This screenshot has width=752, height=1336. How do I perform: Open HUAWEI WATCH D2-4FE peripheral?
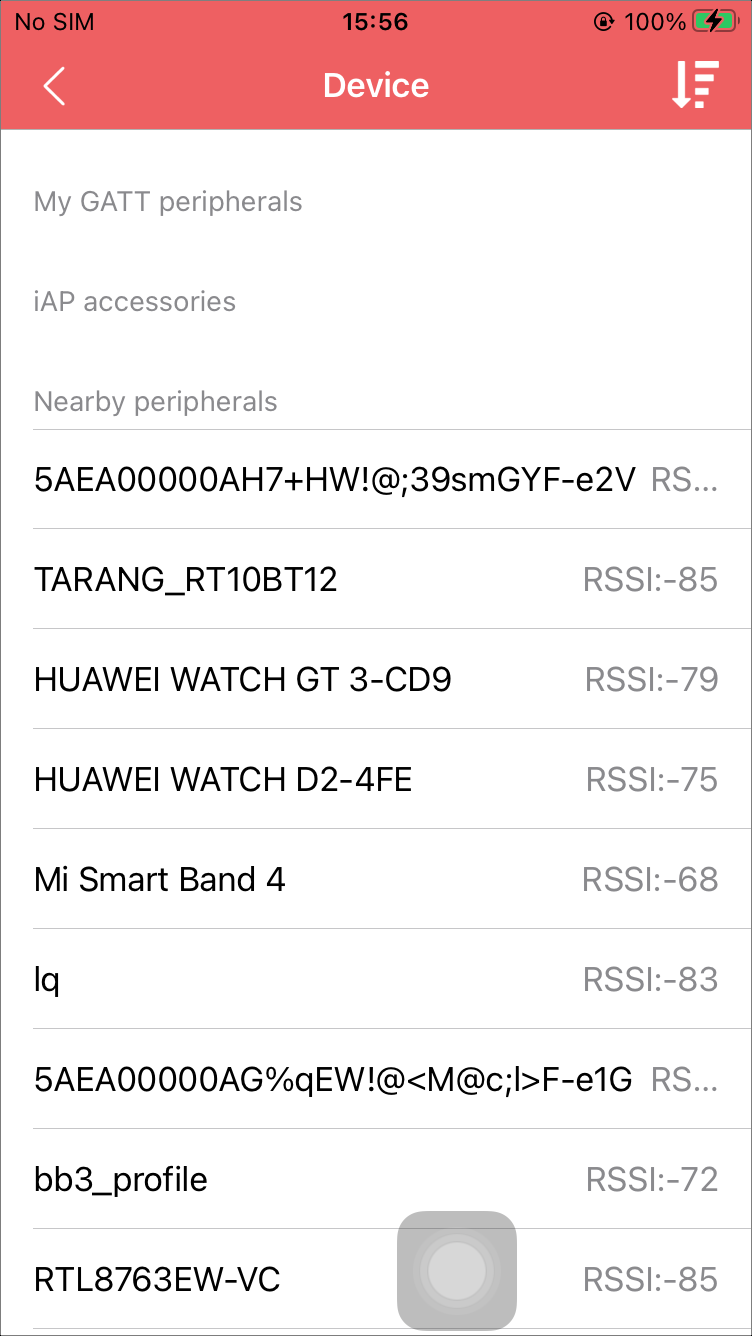click(376, 779)
